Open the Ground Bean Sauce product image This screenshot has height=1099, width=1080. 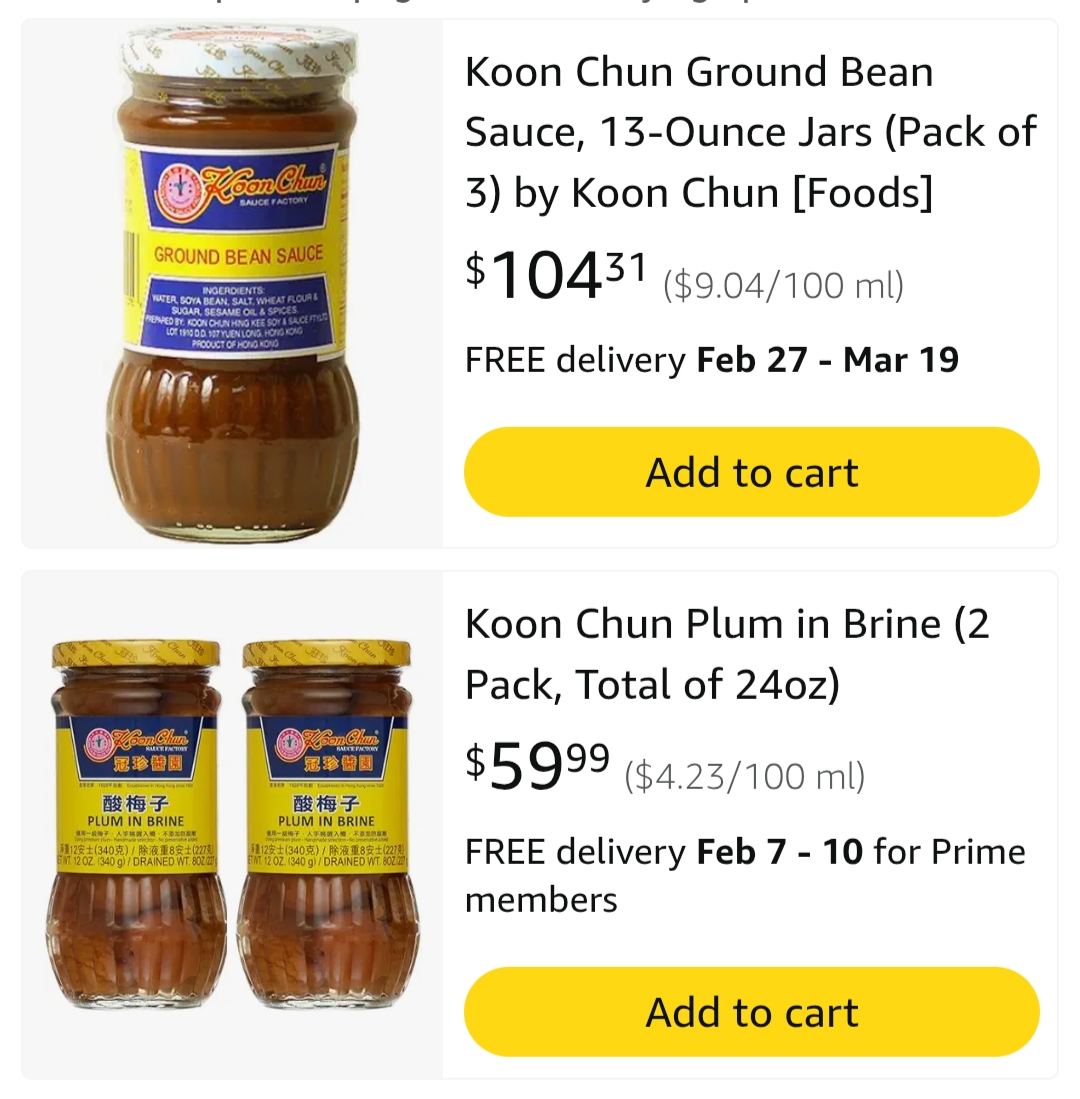coord(232,284)
